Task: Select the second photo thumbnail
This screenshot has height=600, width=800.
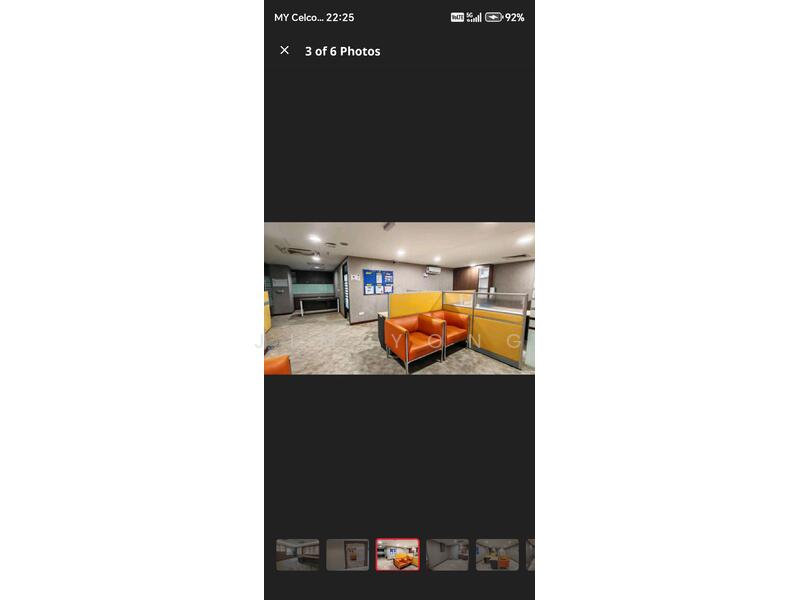Action: coord(347,554)
